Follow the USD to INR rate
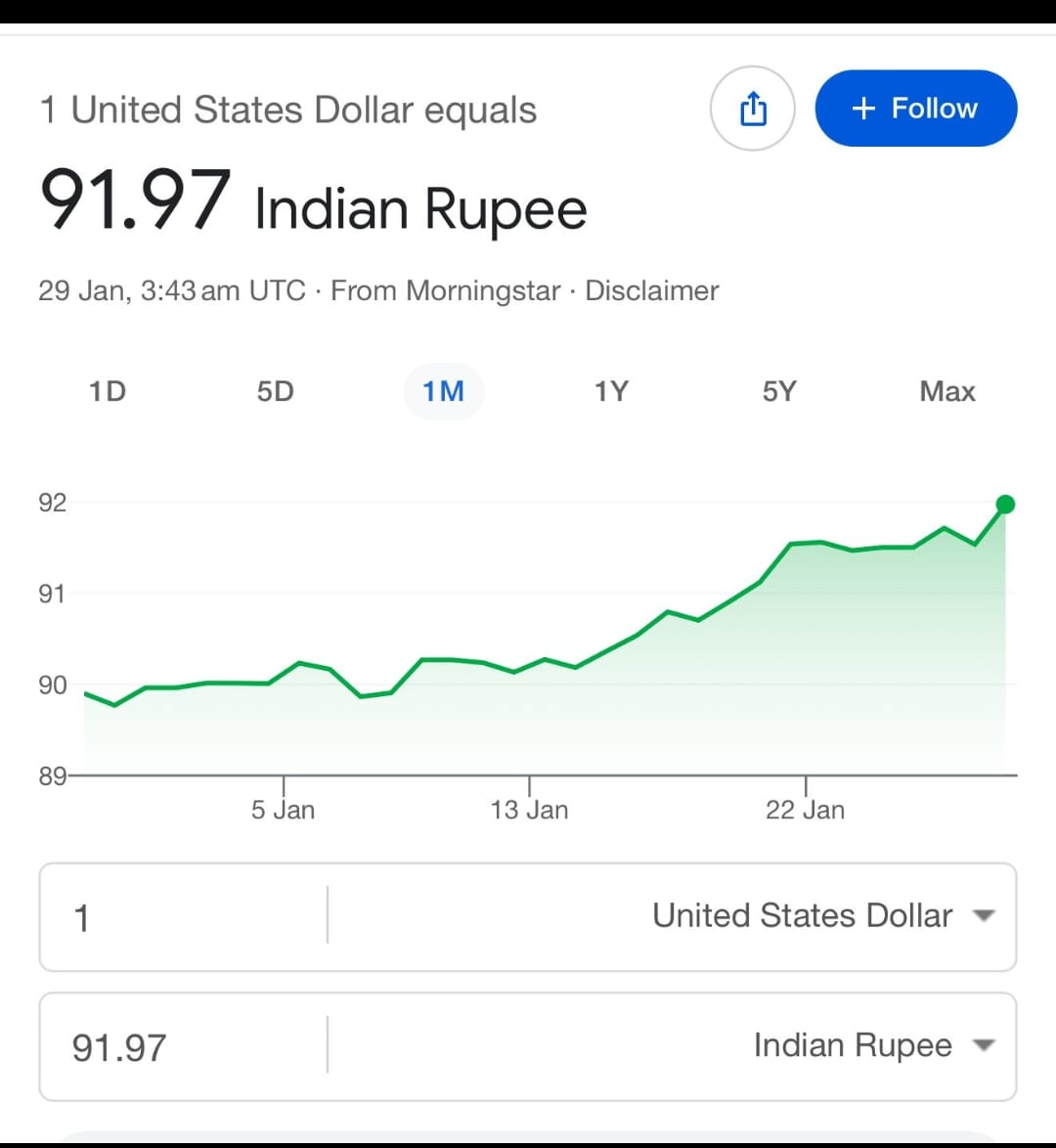 click(915, 109)
